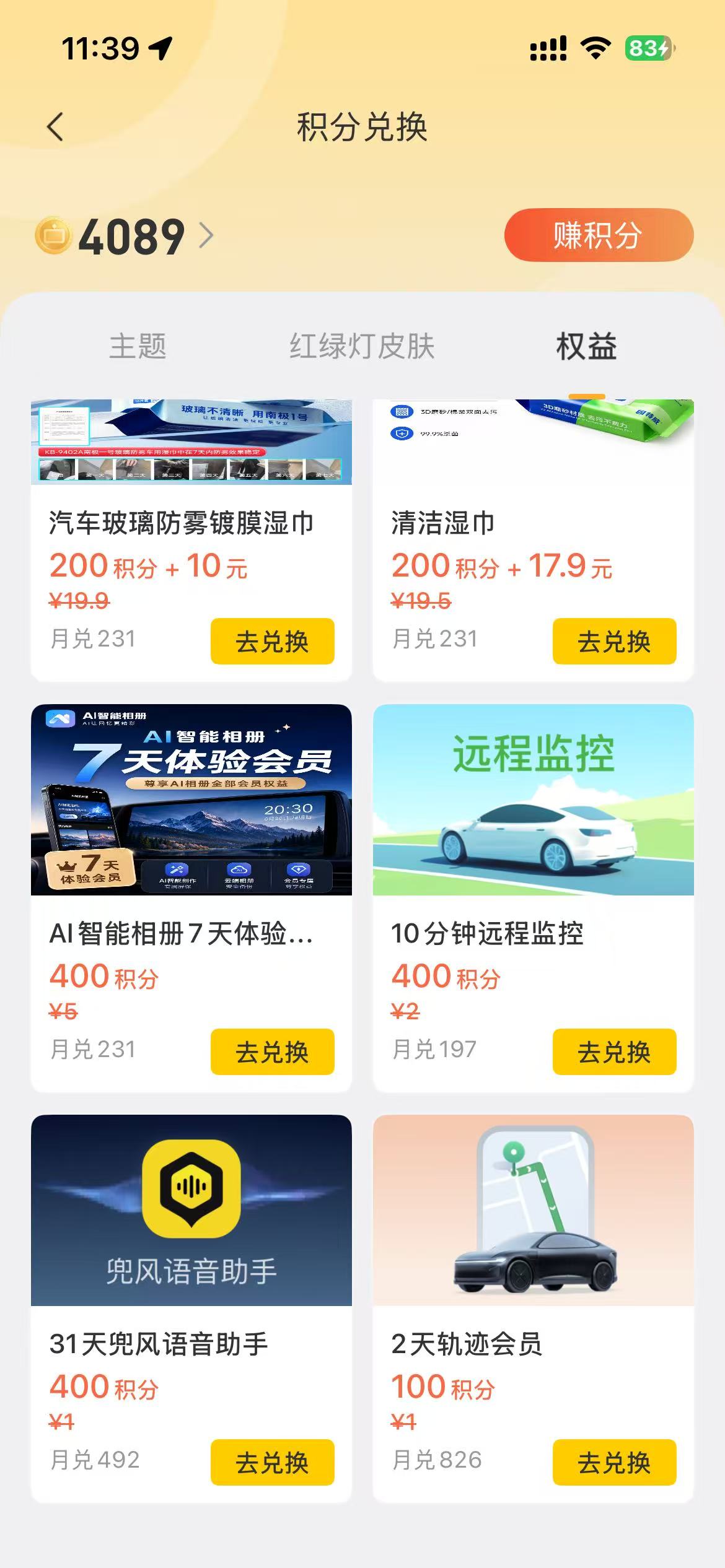Redeem AI智能相册7天体验 via 去兑换
725x1568 pixels.
click(x=272, y=1052)
